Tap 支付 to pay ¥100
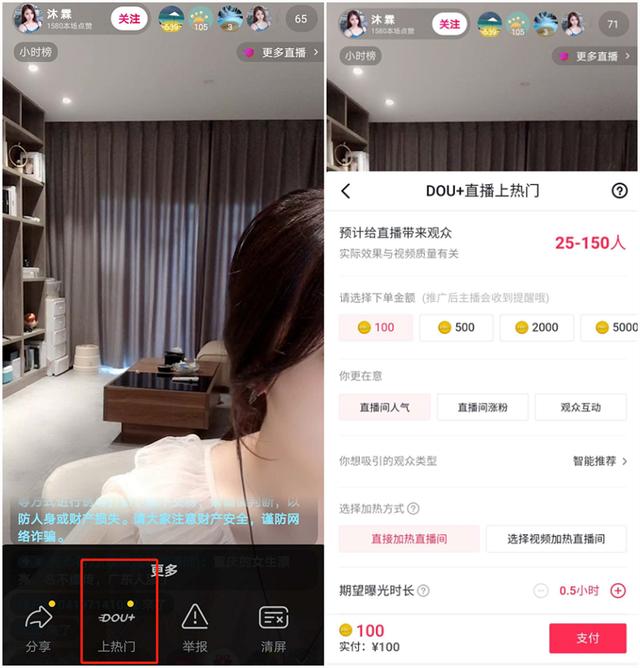 [x=588, y=638]
